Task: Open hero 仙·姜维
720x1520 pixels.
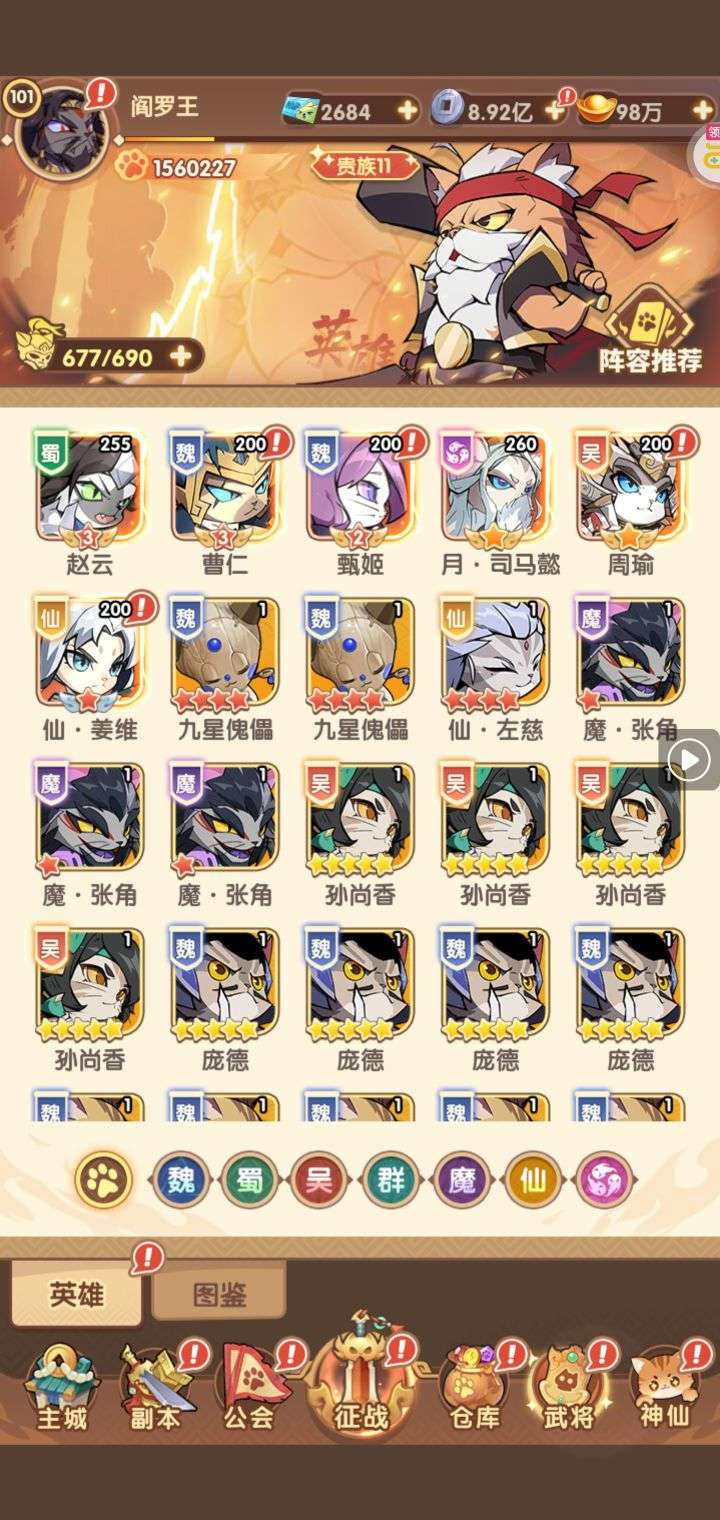Action: click(x=91, y=652)
